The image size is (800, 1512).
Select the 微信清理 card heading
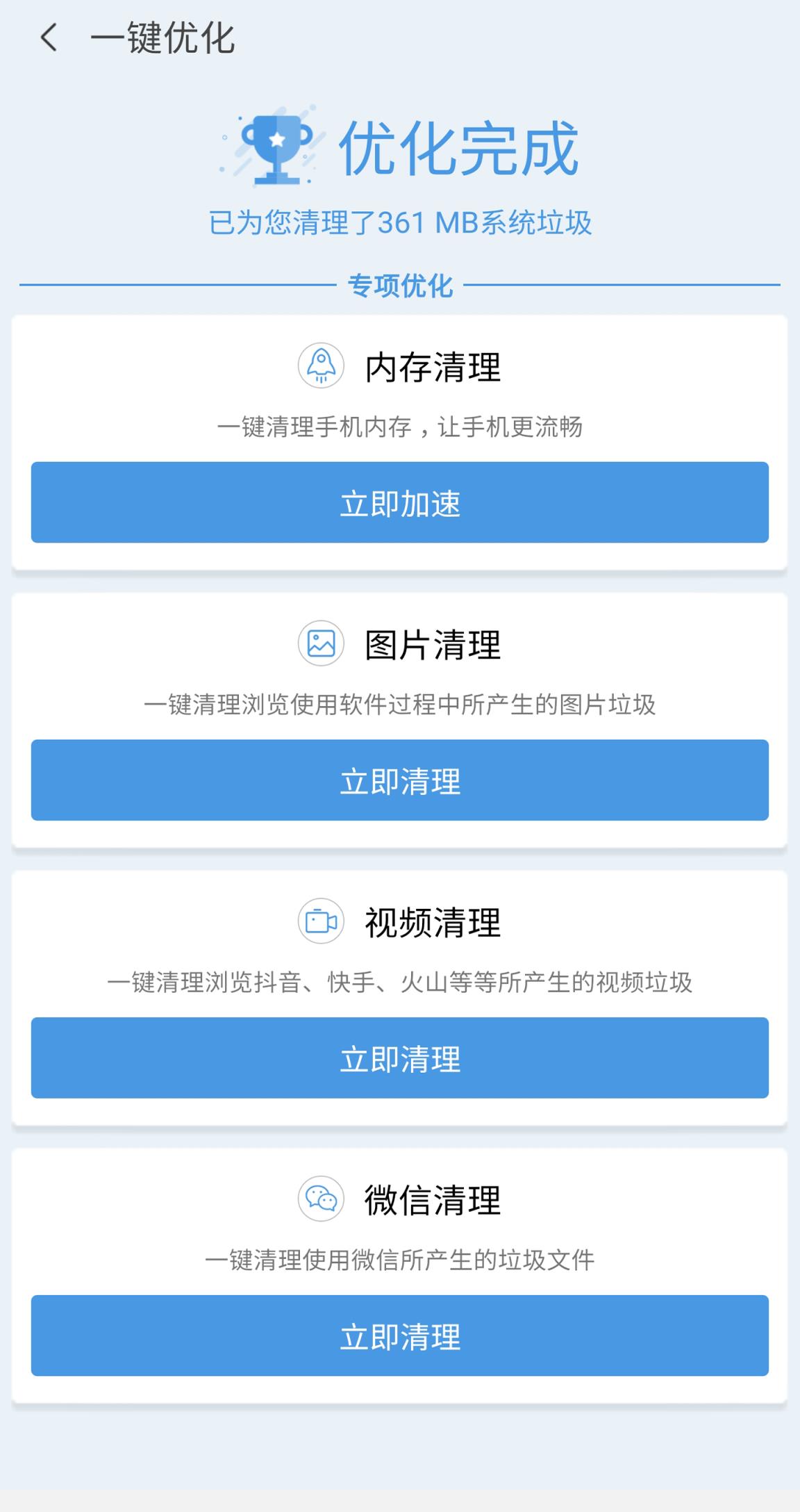(432, 1199)
